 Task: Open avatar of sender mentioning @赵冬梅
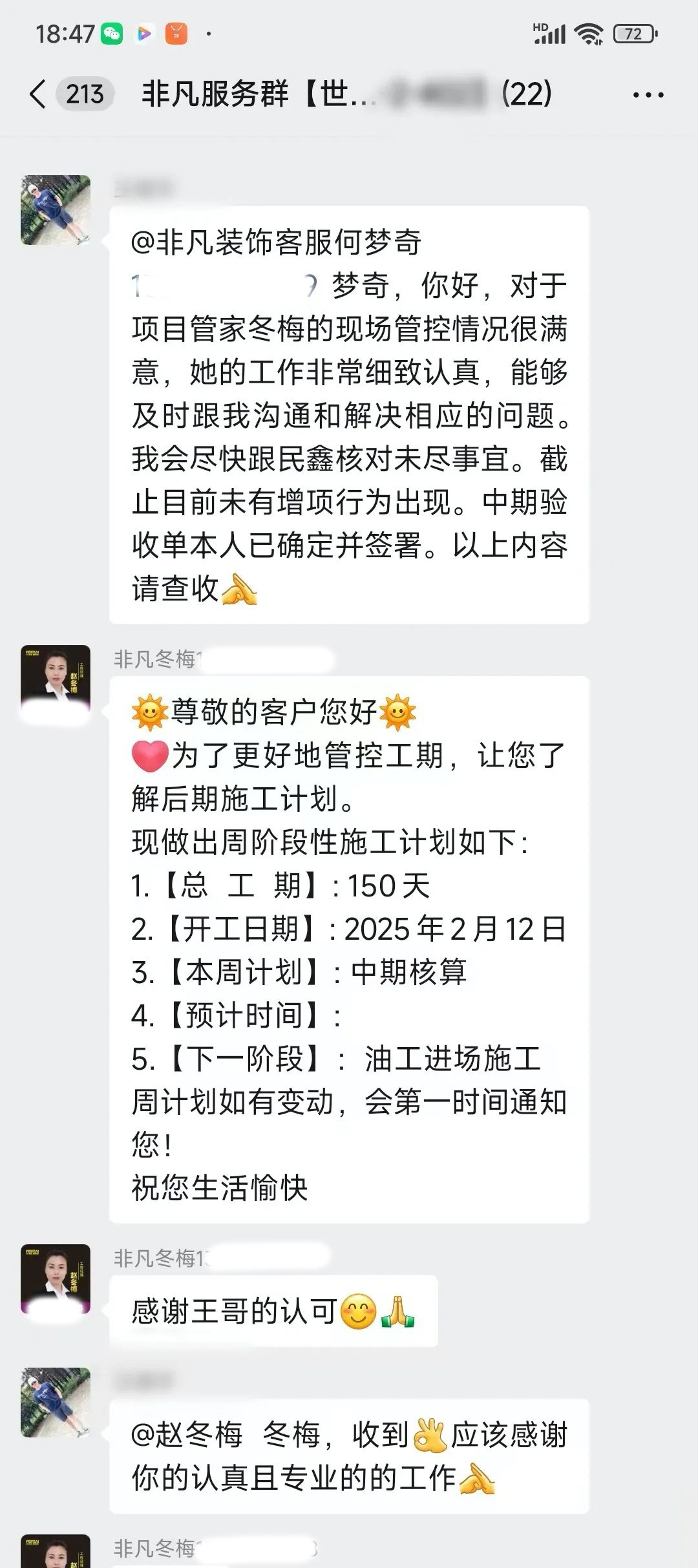pos(56,1403)
